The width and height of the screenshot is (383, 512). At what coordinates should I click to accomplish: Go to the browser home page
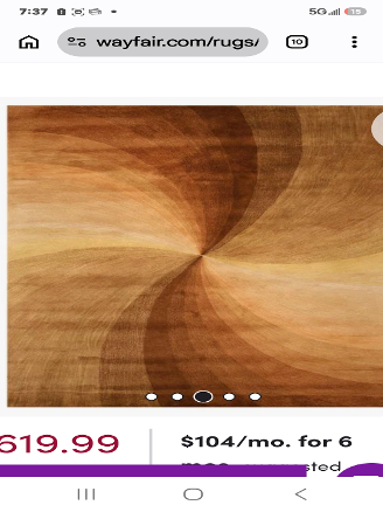click(29, 42)
